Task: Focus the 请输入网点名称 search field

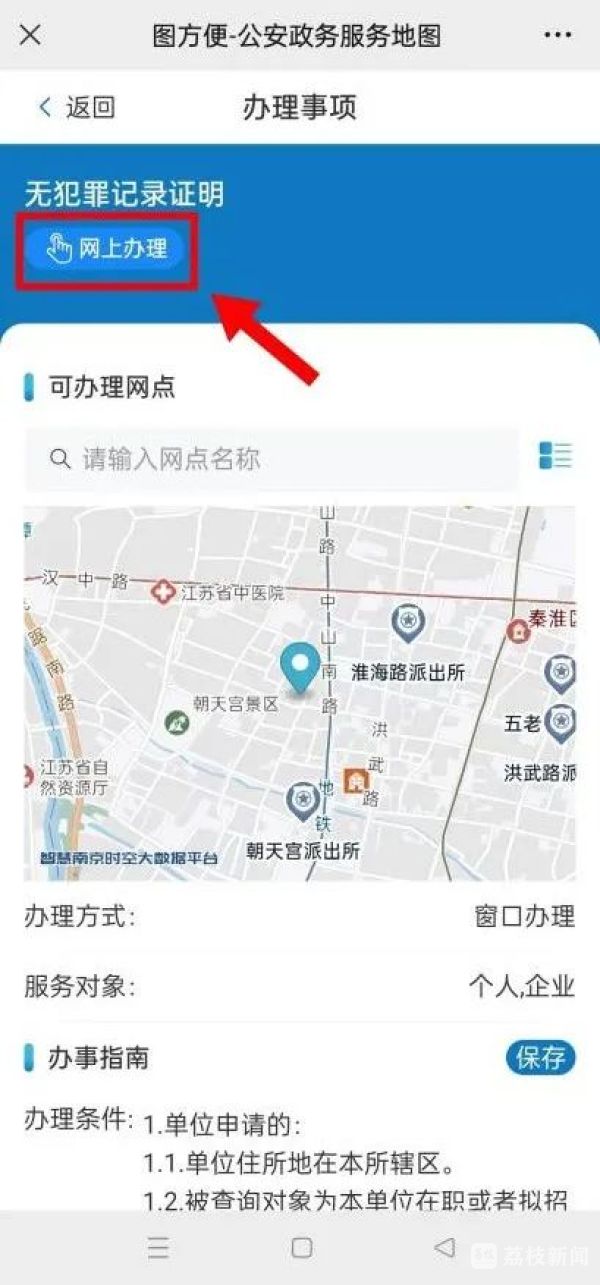Action: (270, 459)
